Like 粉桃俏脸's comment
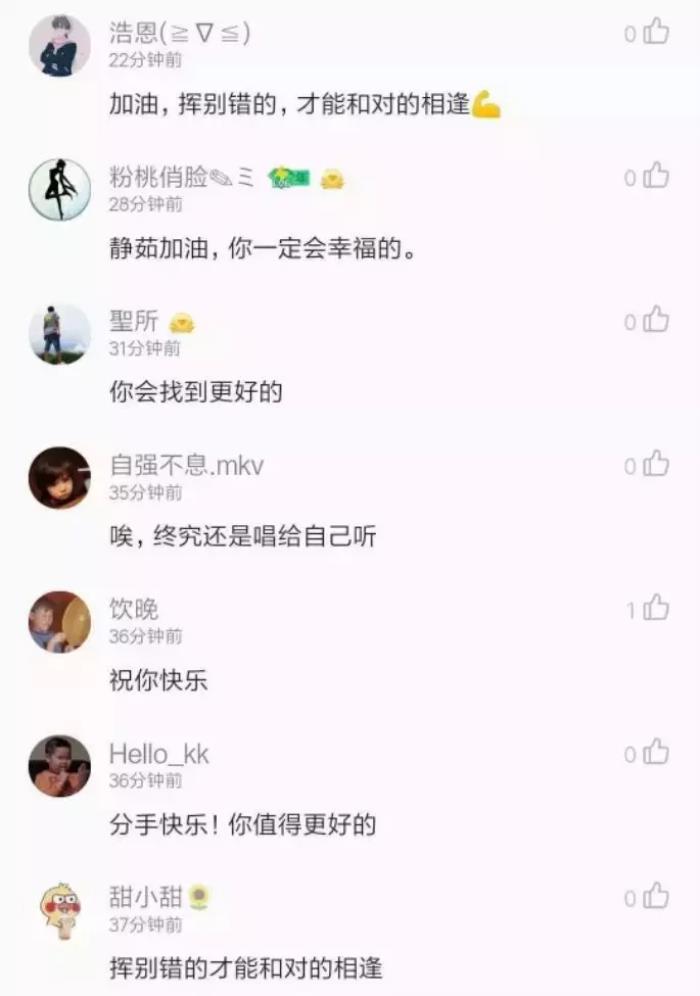The image size is (700, 996). [656, 177]
